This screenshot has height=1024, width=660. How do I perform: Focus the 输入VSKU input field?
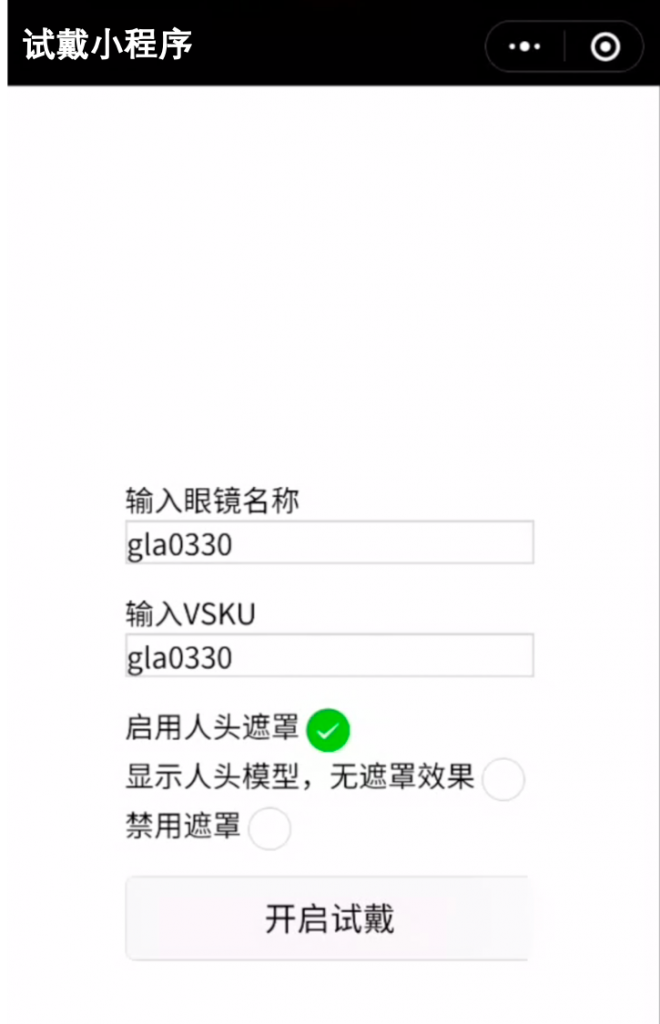(x=329, y=656)
